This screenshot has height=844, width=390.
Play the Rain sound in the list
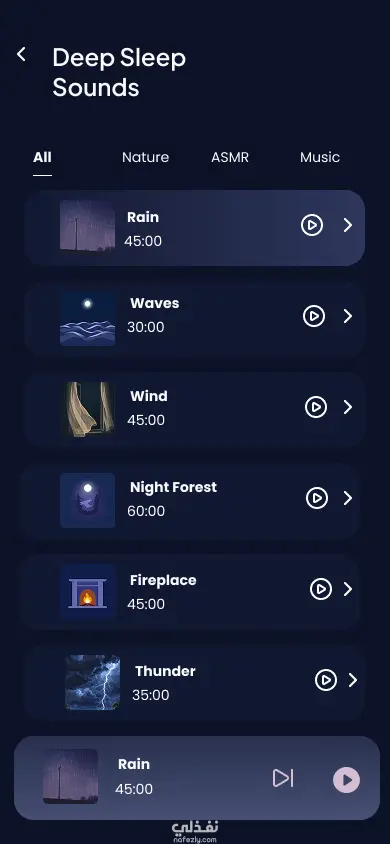click(312, 225)
